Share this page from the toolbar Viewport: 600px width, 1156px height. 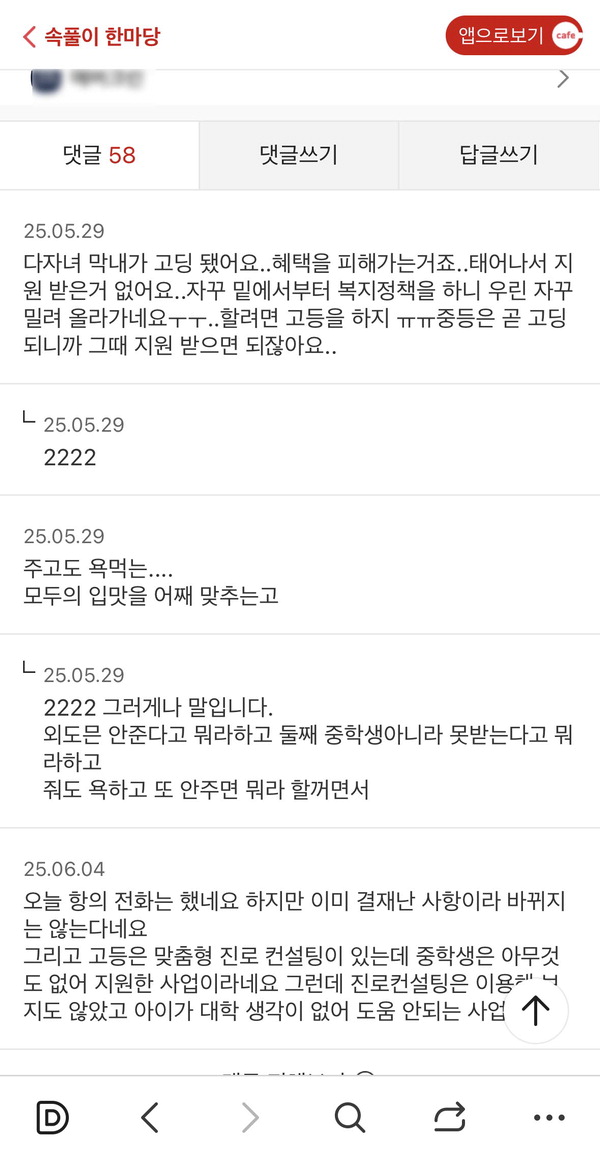point(450,1117)
